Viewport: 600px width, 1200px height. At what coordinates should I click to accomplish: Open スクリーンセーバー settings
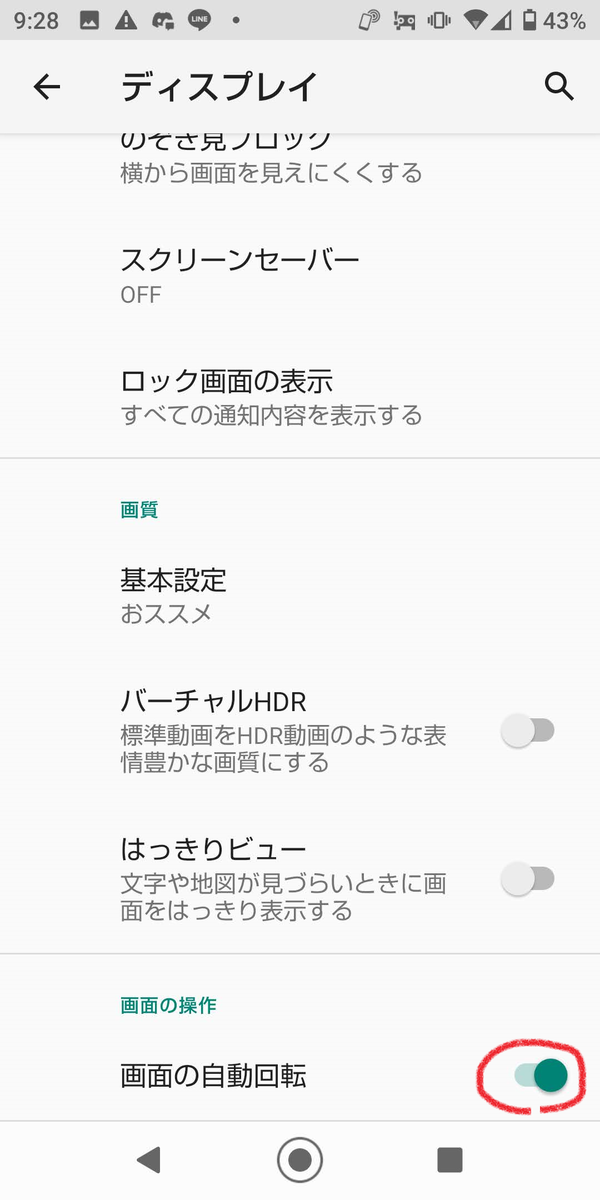pos(240,275)
